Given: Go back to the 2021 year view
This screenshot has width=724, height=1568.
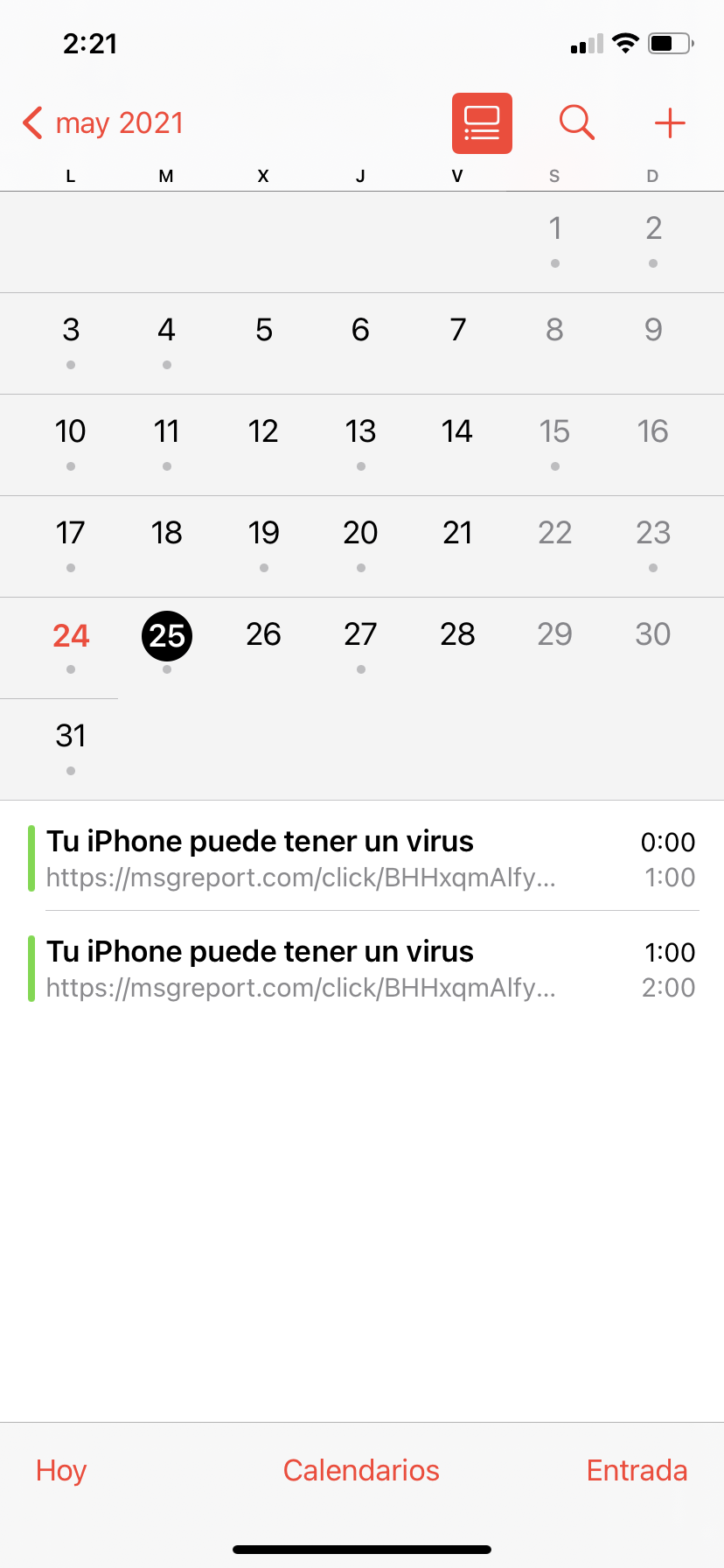Looking at the screenshot, I should (103, 123).
